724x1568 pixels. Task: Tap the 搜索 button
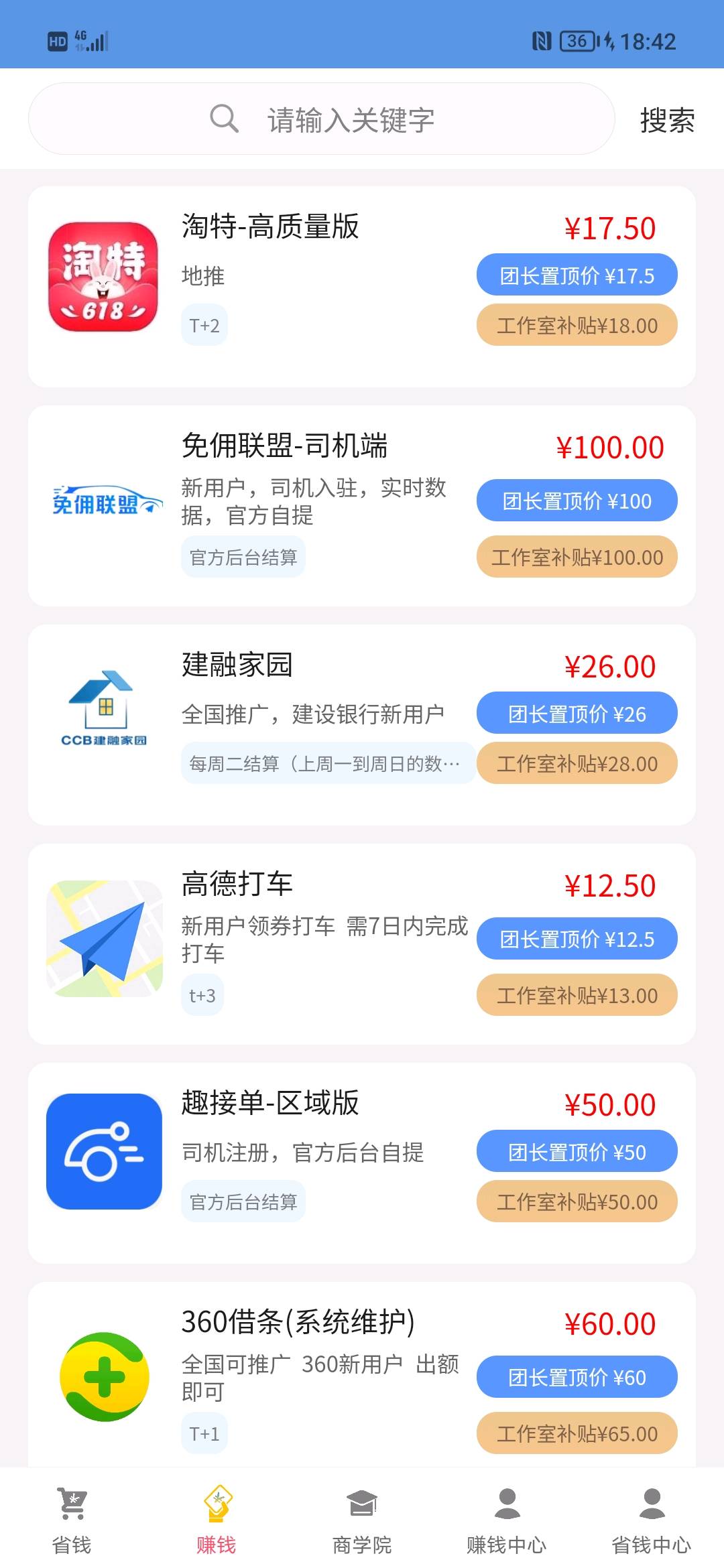(x=667, y=121)
